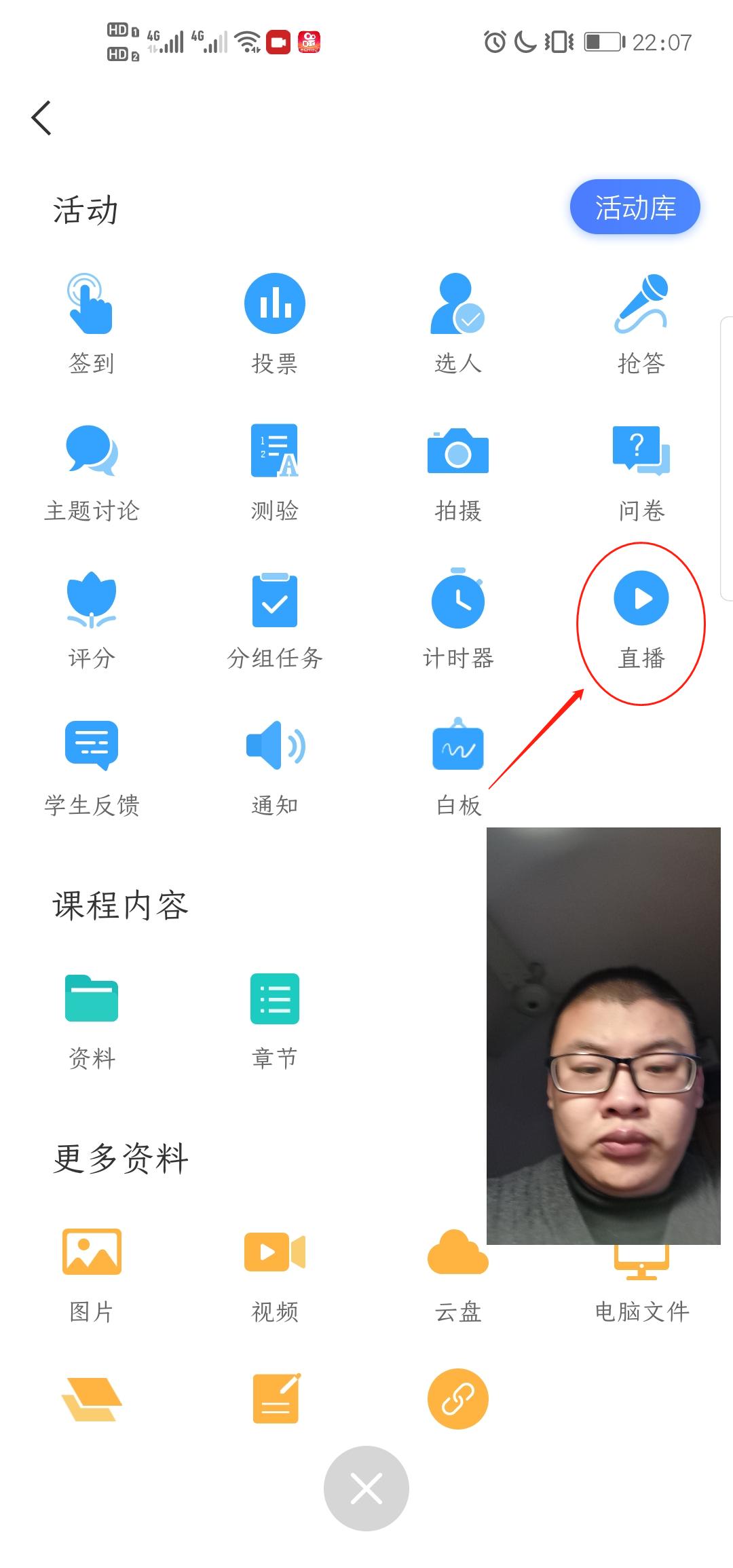
Task: Go back with the top-left arrow
Action: click(41, 117)
